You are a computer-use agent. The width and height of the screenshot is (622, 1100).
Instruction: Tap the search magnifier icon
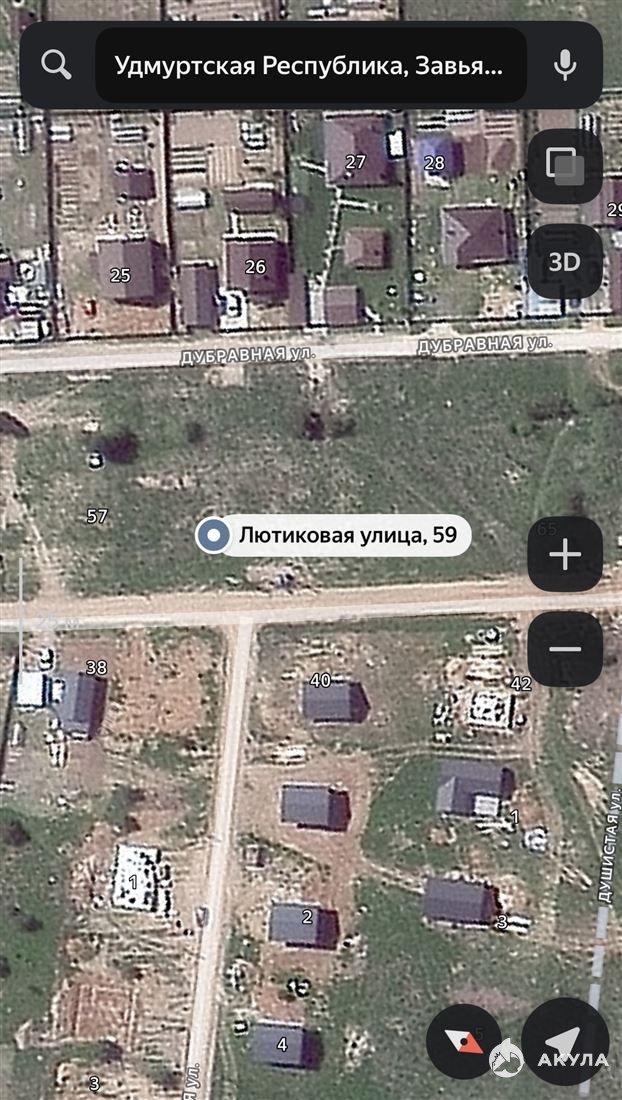57,65
